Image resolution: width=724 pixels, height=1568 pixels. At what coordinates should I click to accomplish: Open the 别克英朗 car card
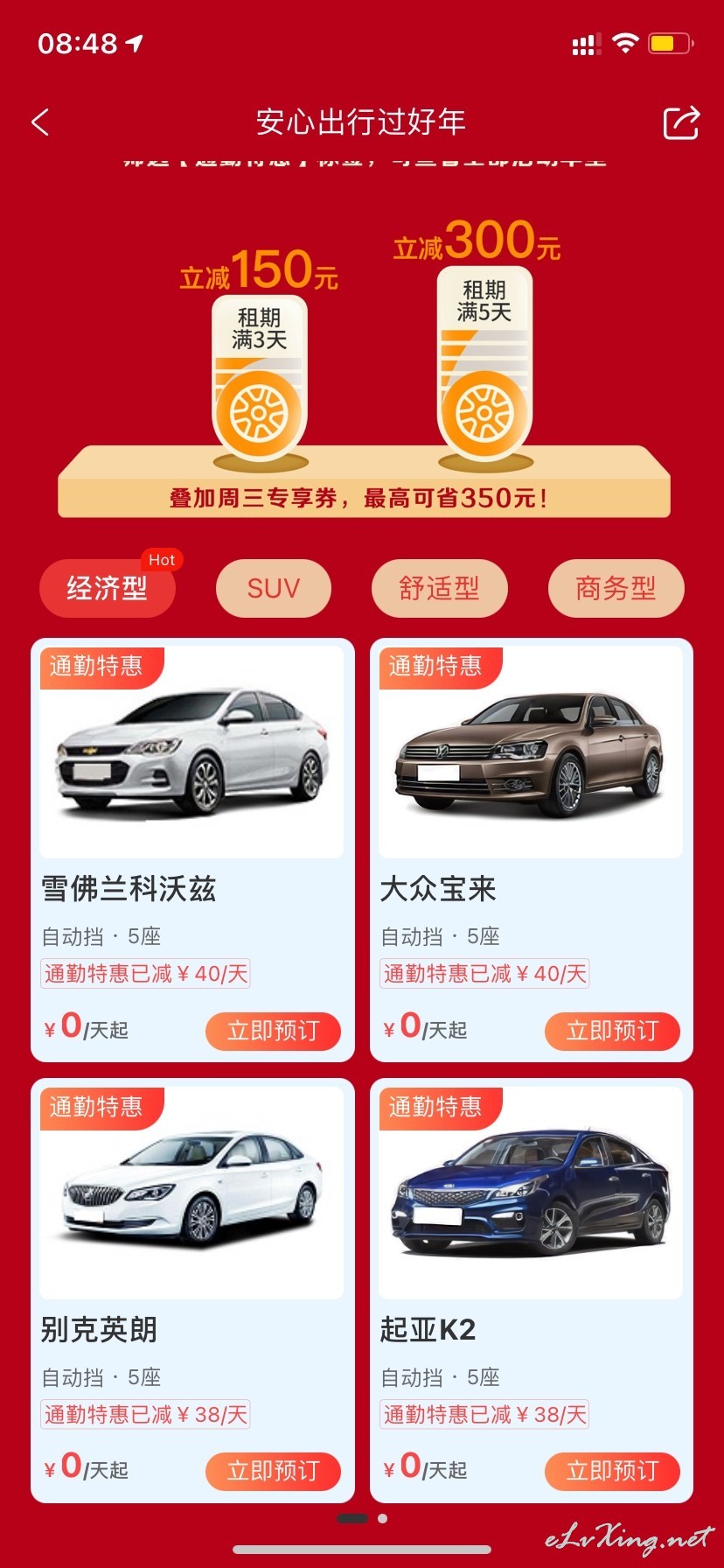tap(192, 1291)
